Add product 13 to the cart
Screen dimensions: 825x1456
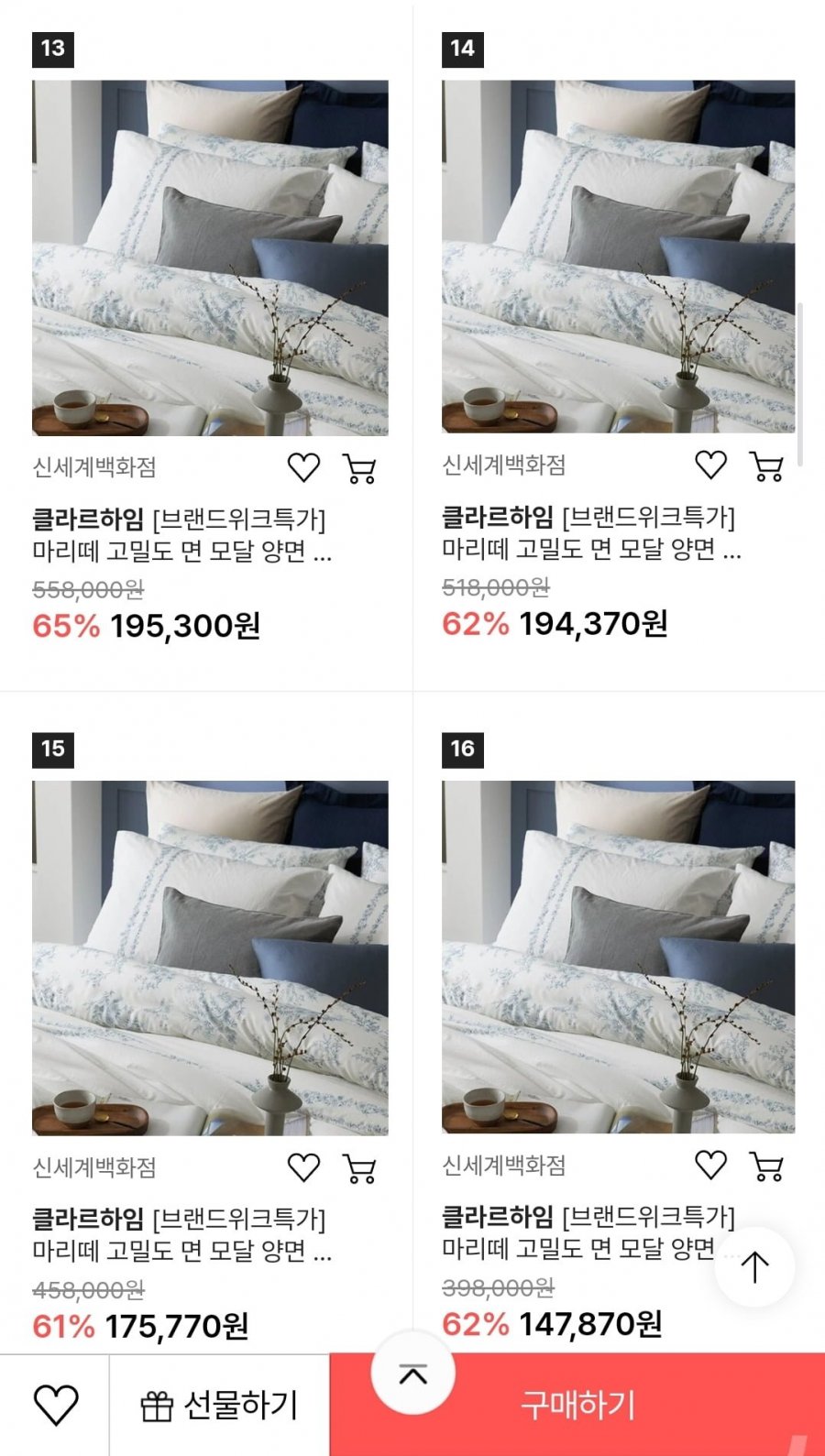(359, 468)
